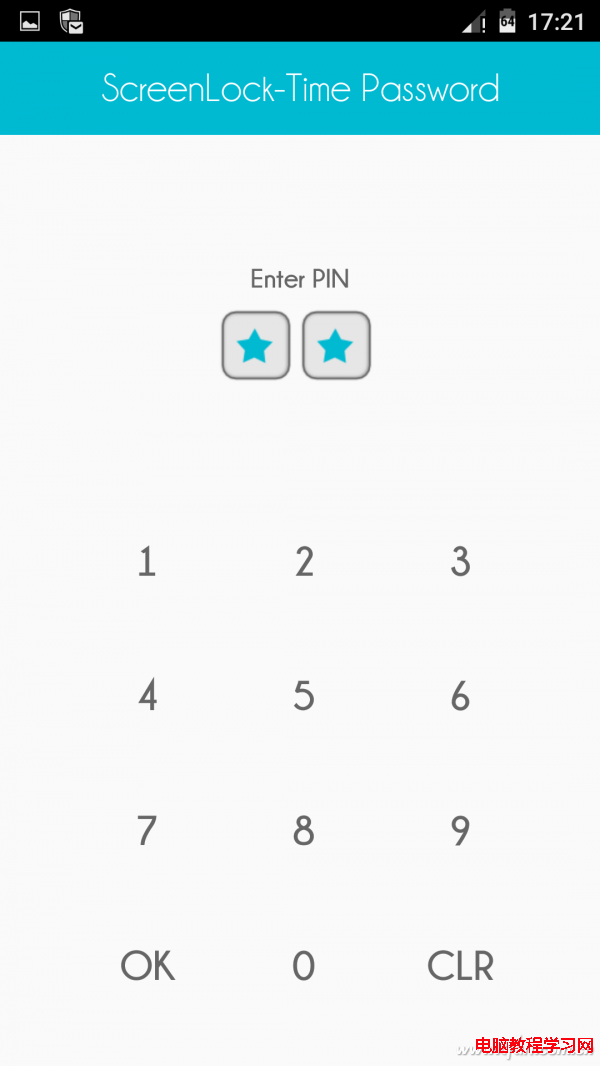
Task: Select digit 4 on the keypad
Action: point(147,696)
